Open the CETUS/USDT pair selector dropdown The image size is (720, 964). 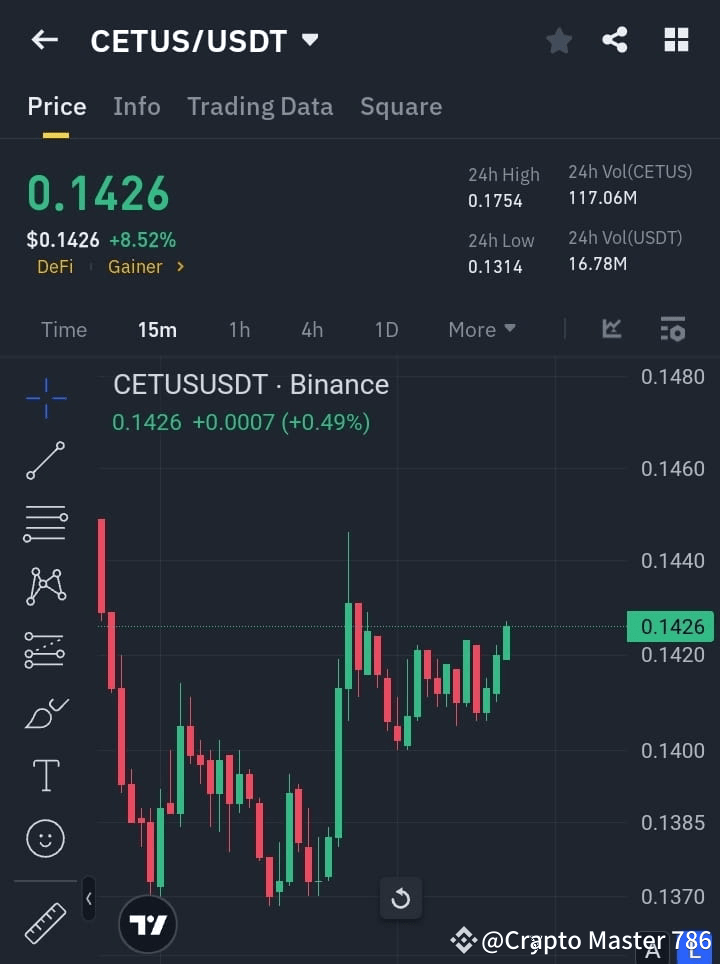[x=309, y=40]
